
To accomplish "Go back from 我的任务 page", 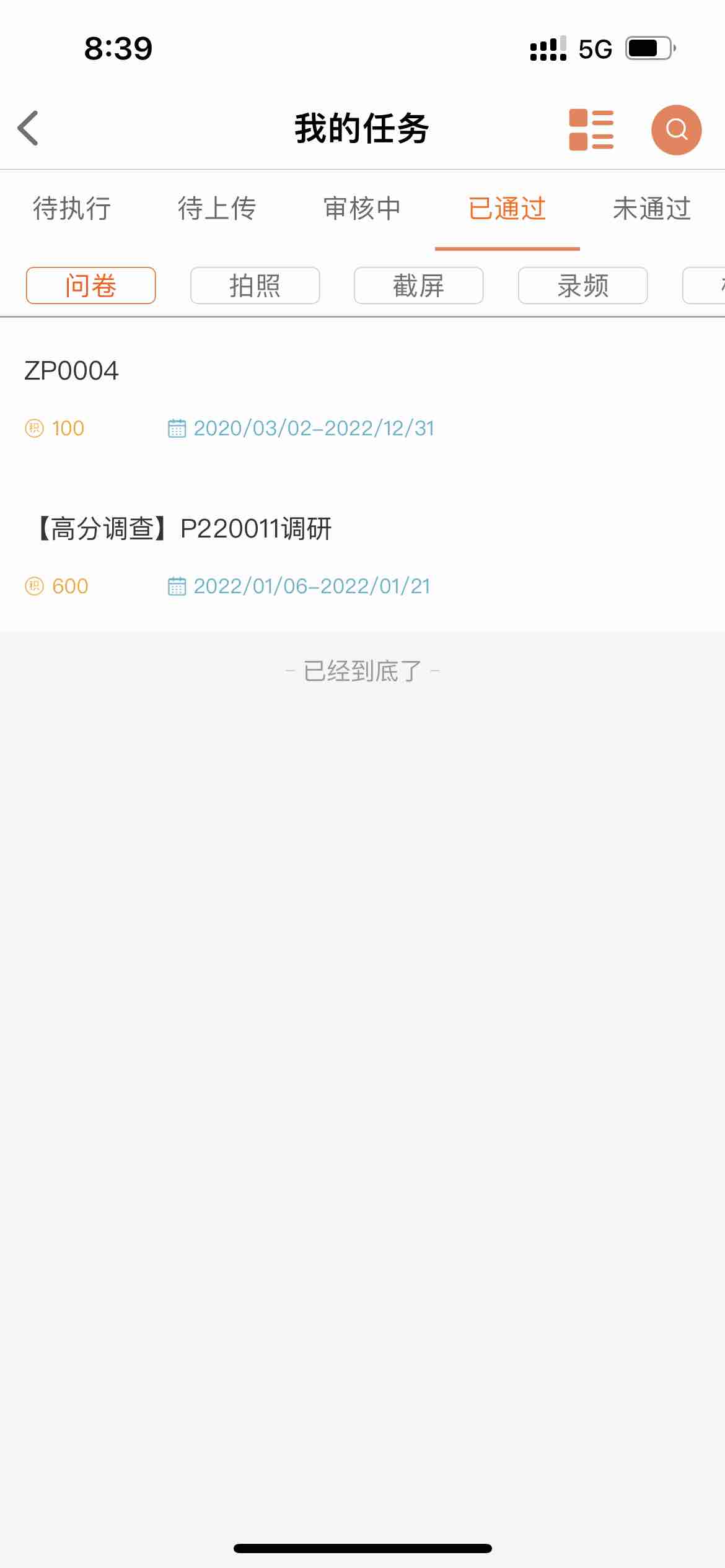I will point(29,129).
